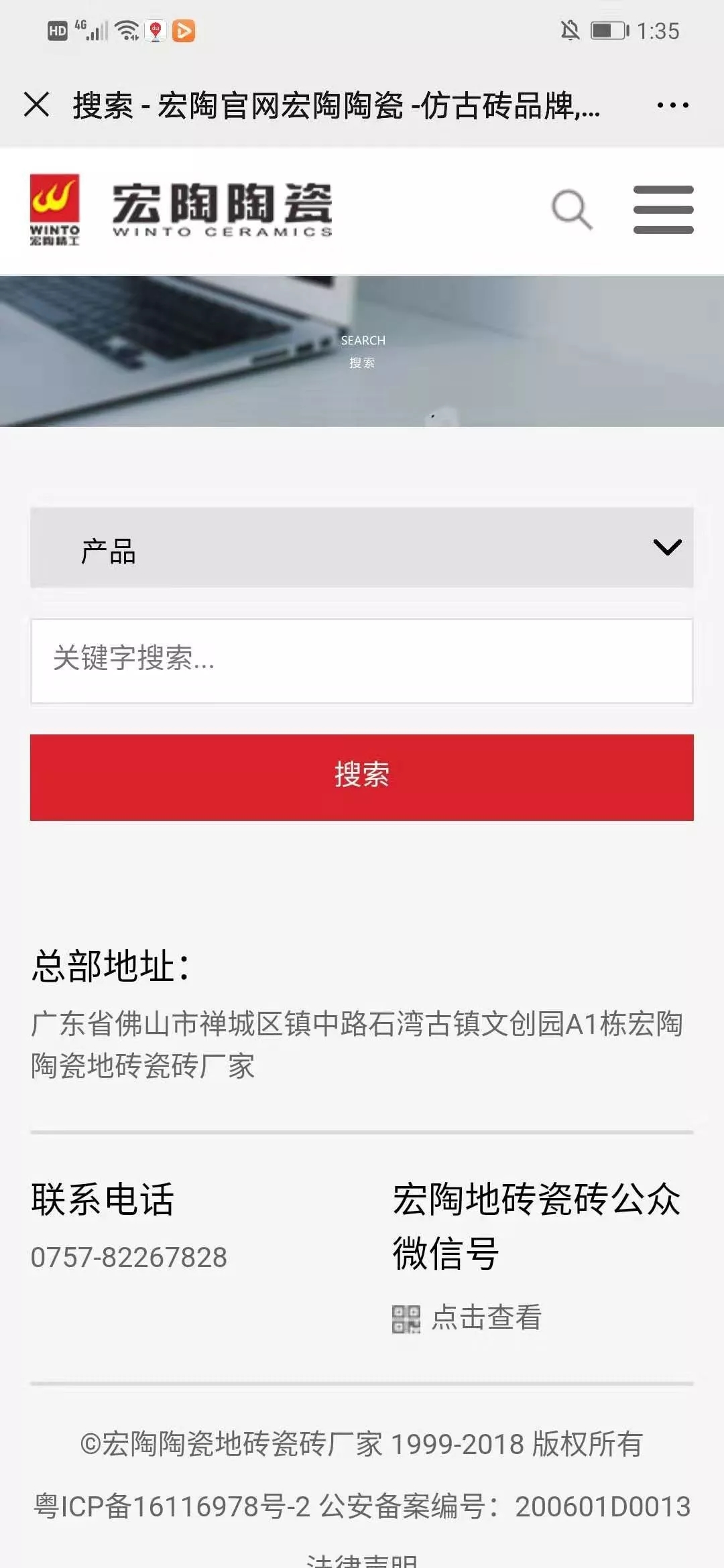Expand the dropdown chevron next to 产品
This screenshot has height=1568, width=724.
(x=665, y=548)
